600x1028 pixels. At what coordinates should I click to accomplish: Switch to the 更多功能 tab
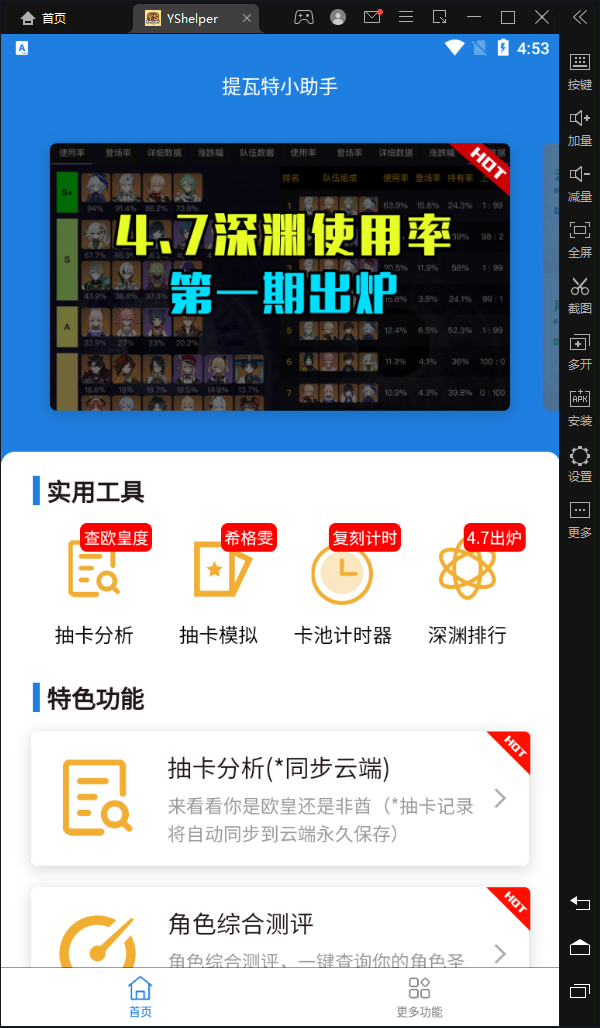419,996
